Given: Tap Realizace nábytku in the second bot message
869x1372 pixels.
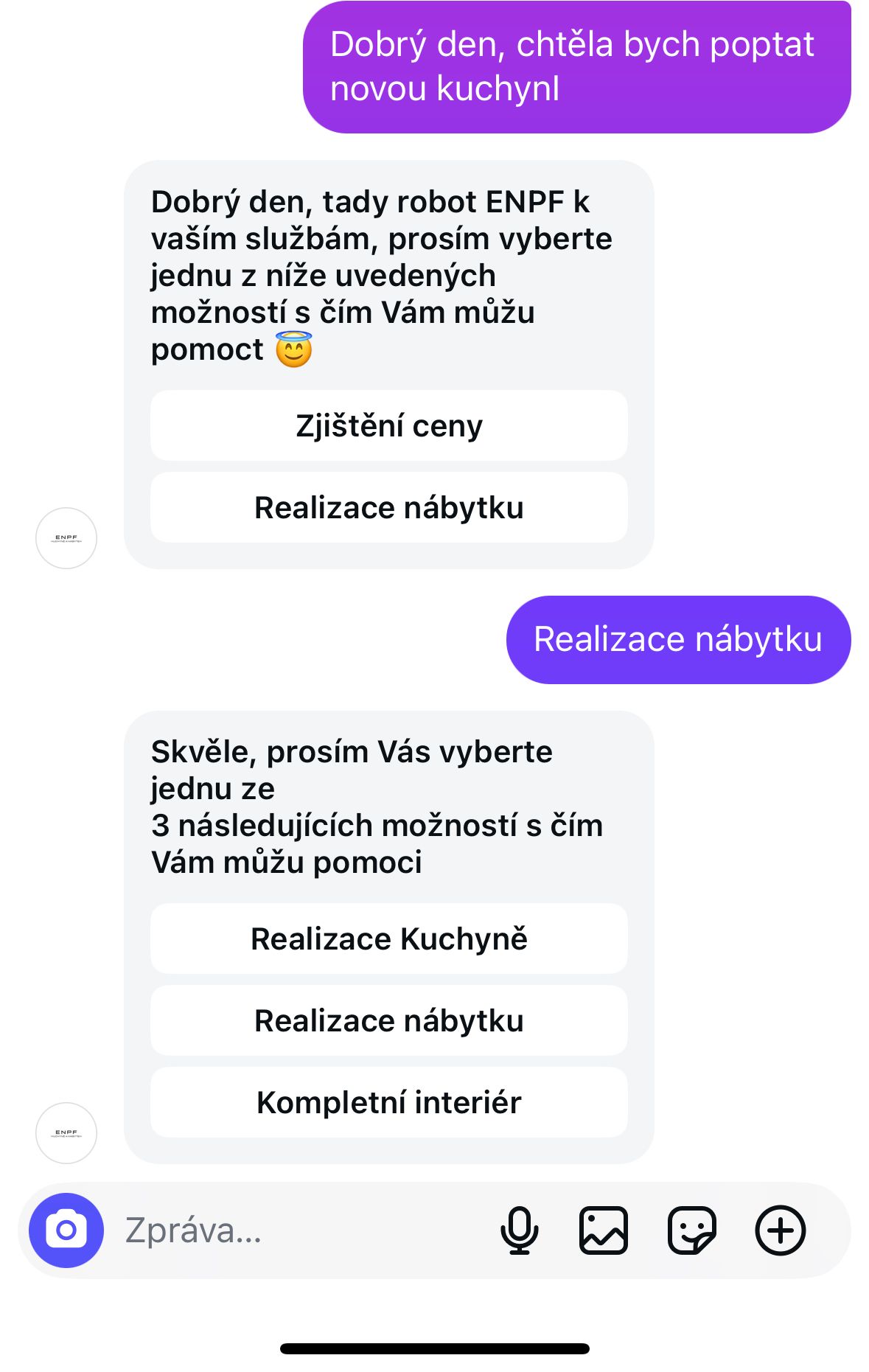Looking at the screenshot, I should coord(388,1021).
